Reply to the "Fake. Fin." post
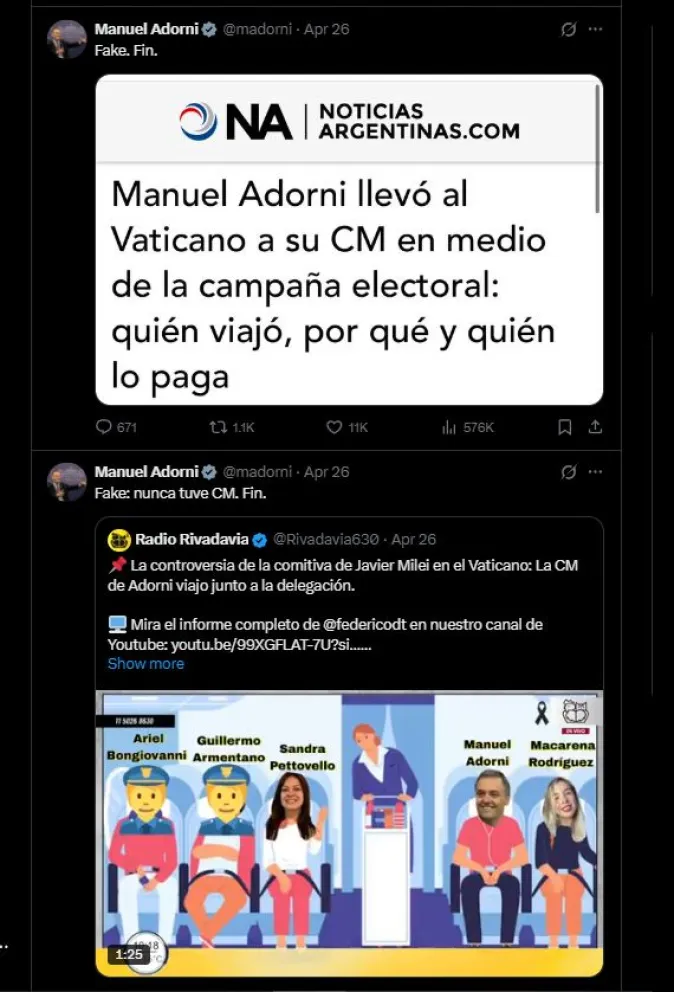This screenshot has width=674, height=992. pyautogui.click(x=104, y=427)
